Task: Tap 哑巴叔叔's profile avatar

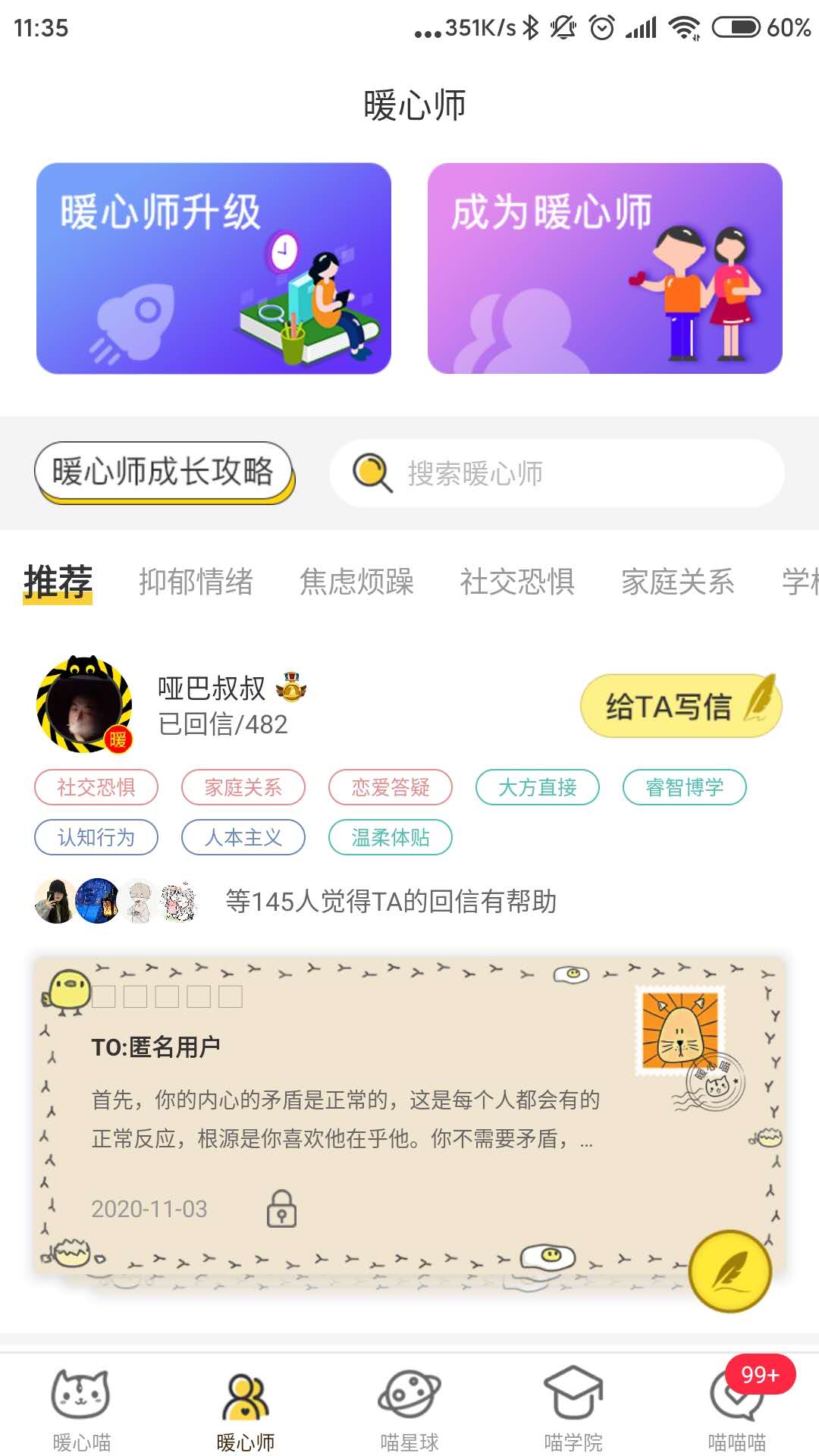Action: pos(86,702)
